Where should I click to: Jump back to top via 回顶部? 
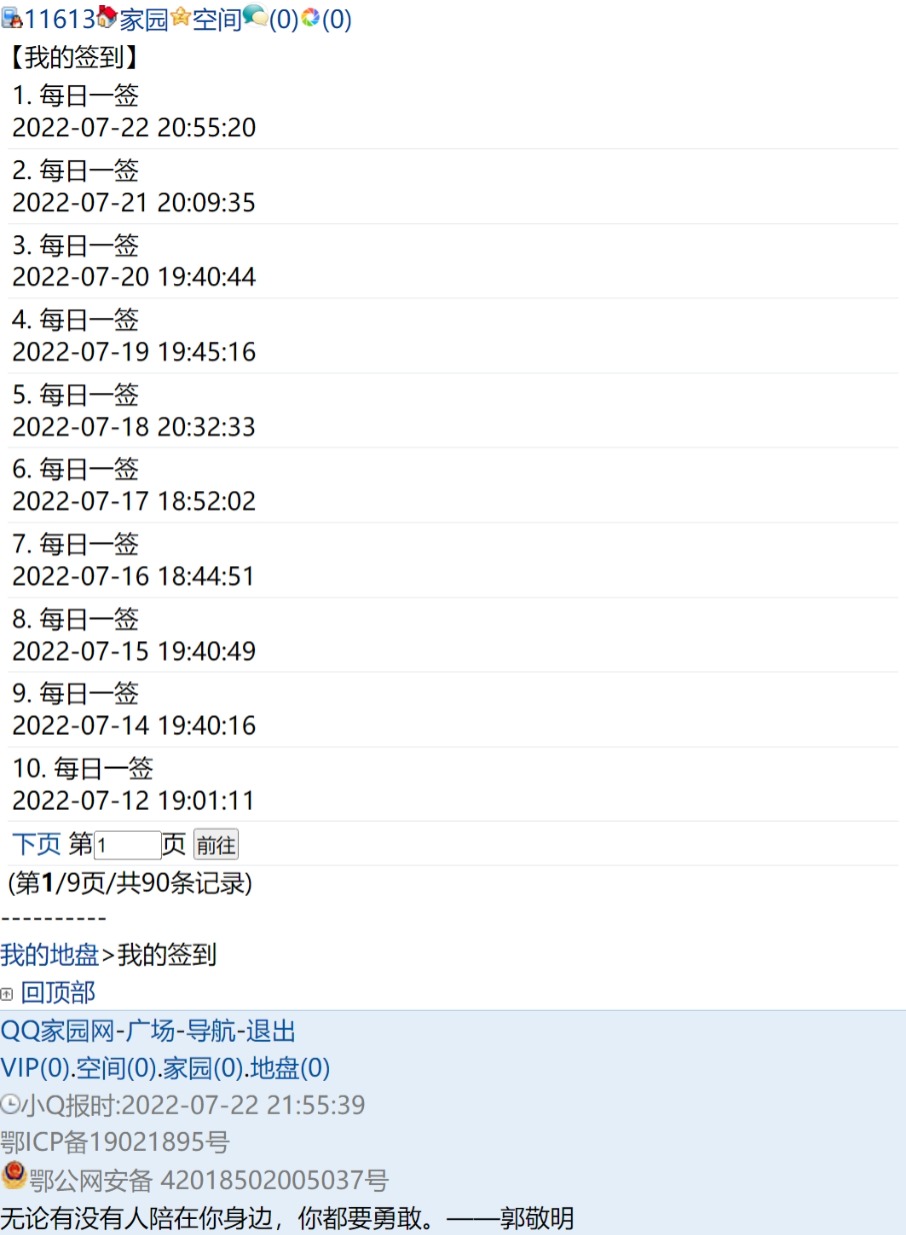[x=58, y=993]
